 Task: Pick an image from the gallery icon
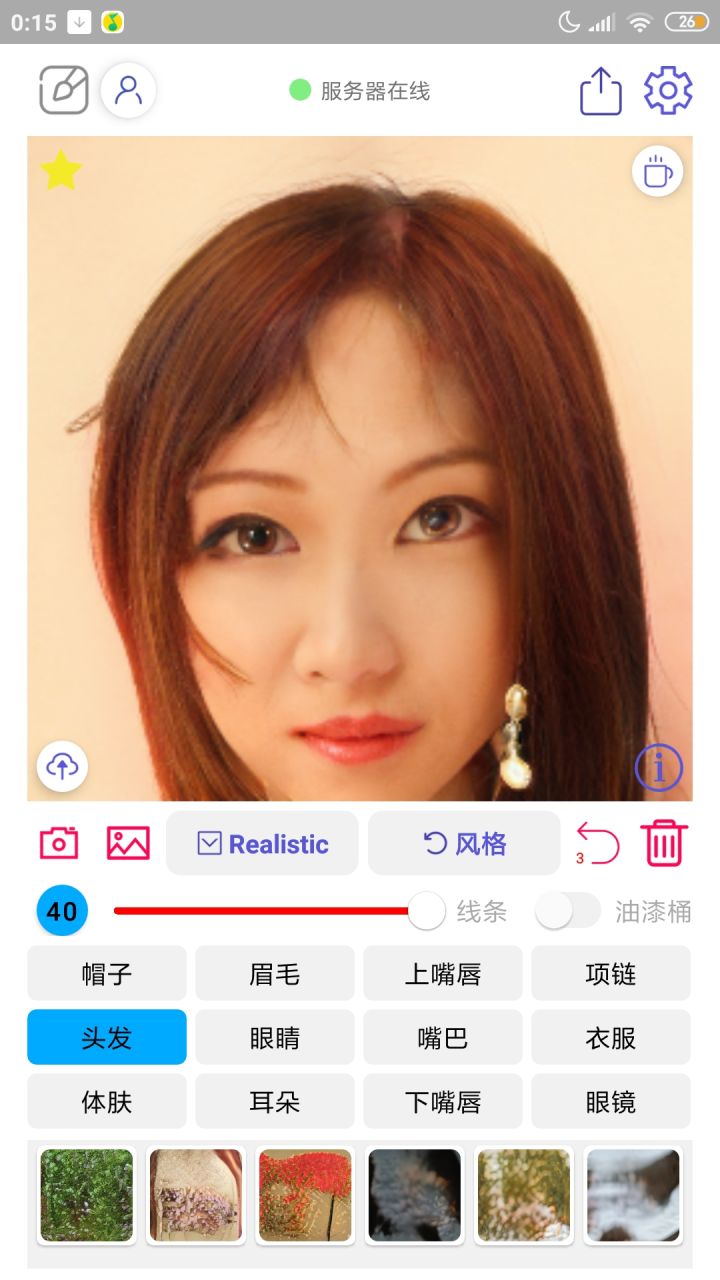coord(128,843)
